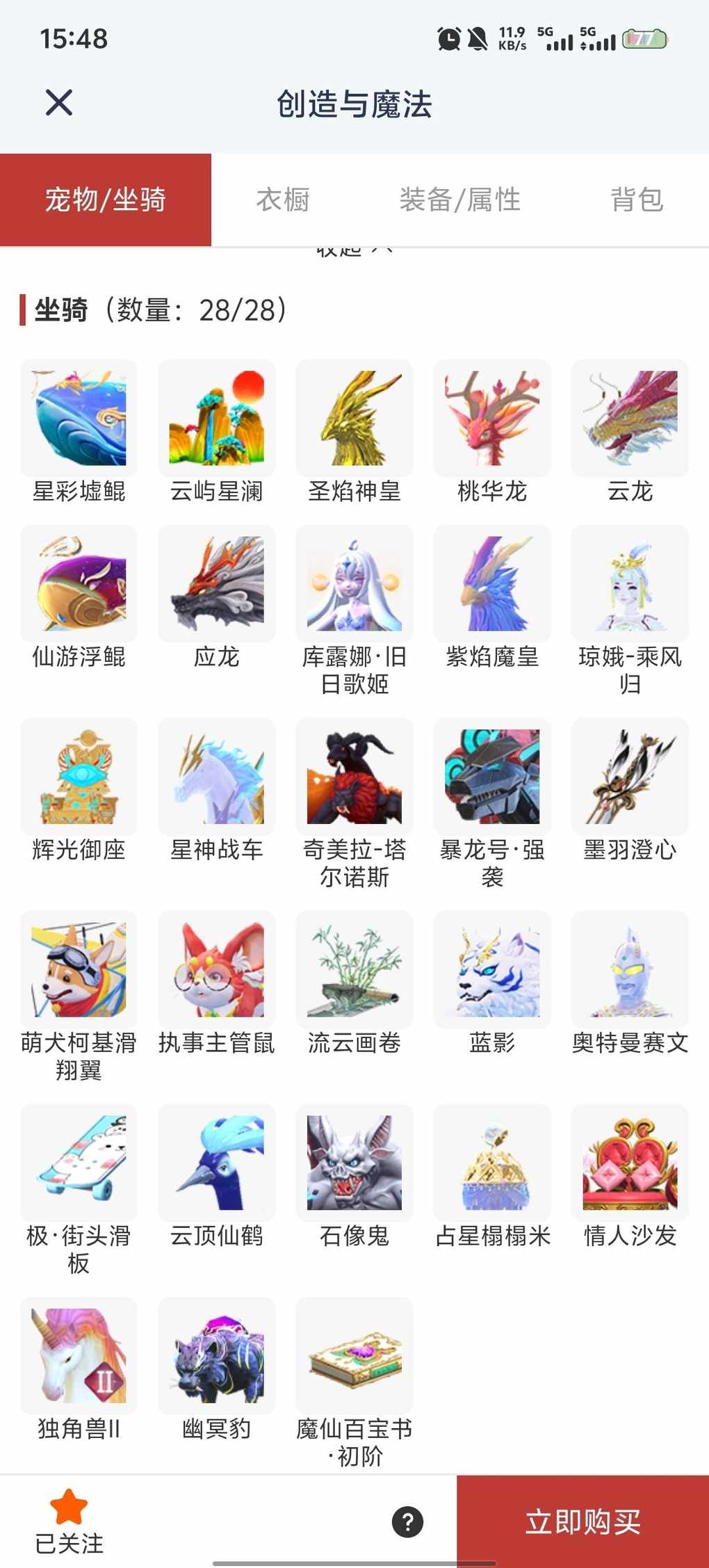Go to the 背包 tab
Screen dimensions: 709x1568
click(637, 200)
